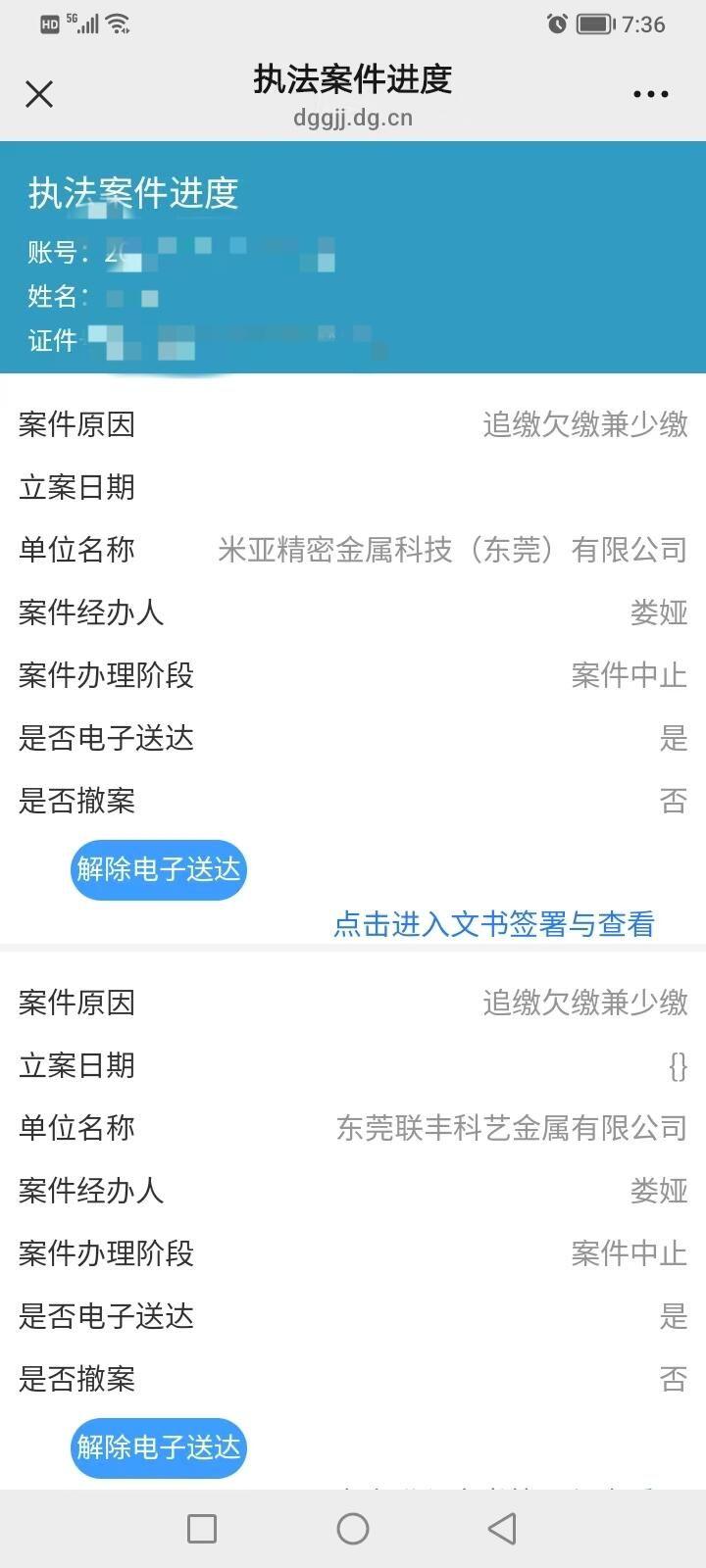Viewport: 706px width, 1568px height.
Task: Close the 执法案件进度 web page
Action: pos(39,94)
